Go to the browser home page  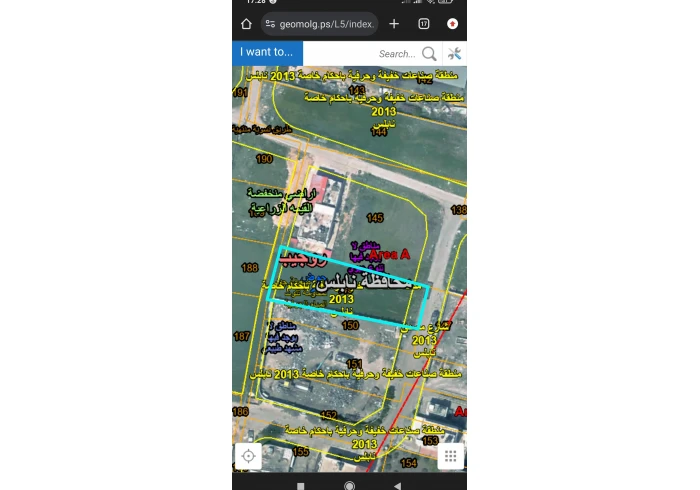pos(246,23)
